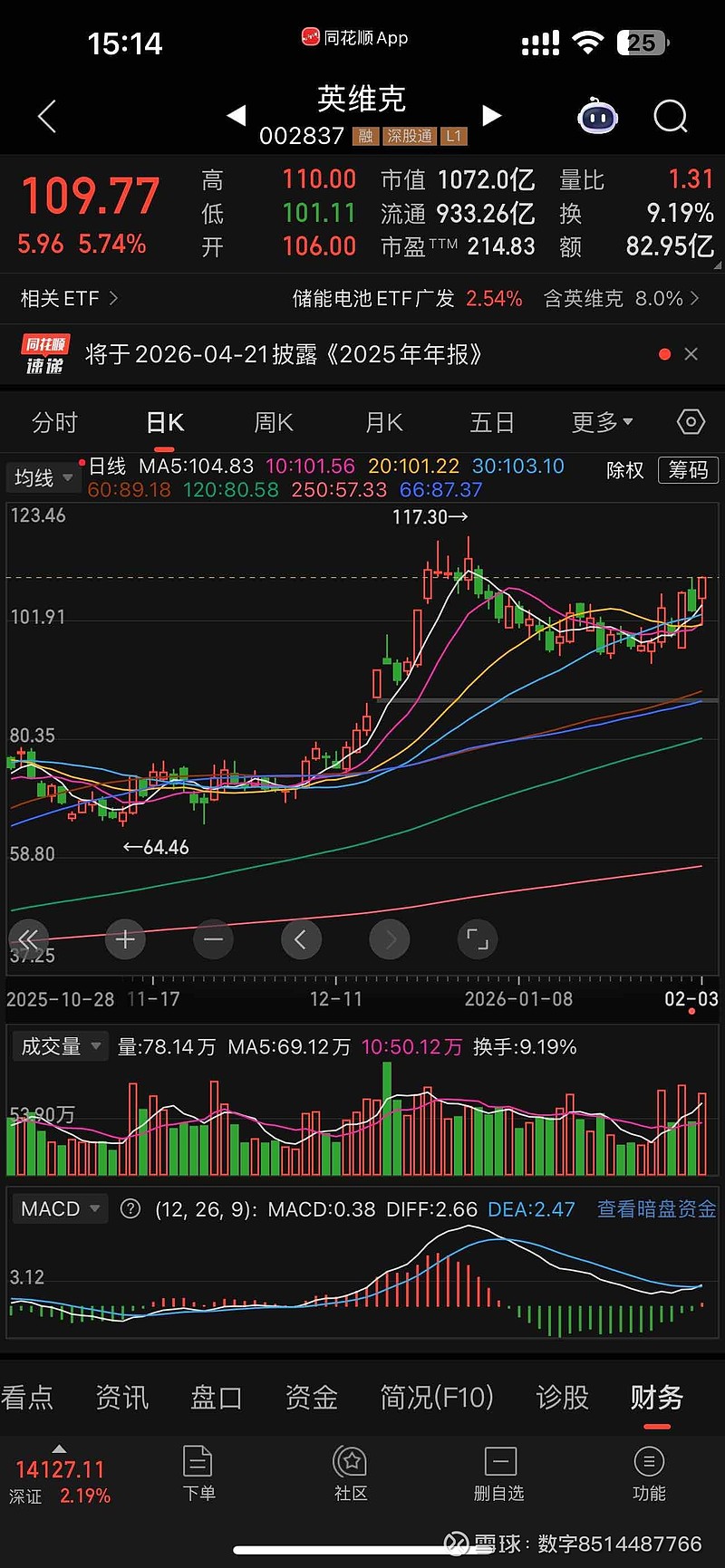Switch to the next stock
The image size is (725, 1568).
tap(491, 115)
